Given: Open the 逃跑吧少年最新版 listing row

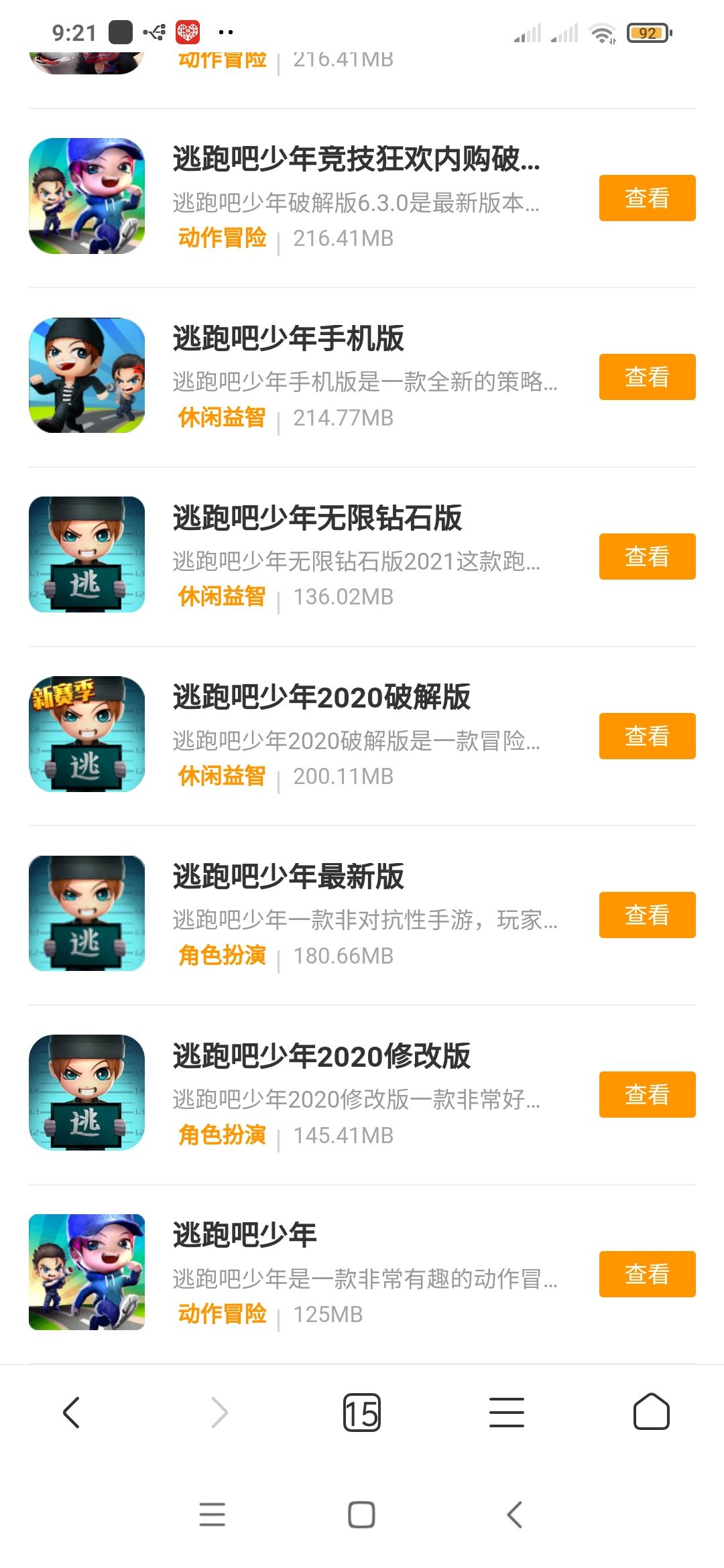Looking at the screenshot, I should click(x=362, y=915).
